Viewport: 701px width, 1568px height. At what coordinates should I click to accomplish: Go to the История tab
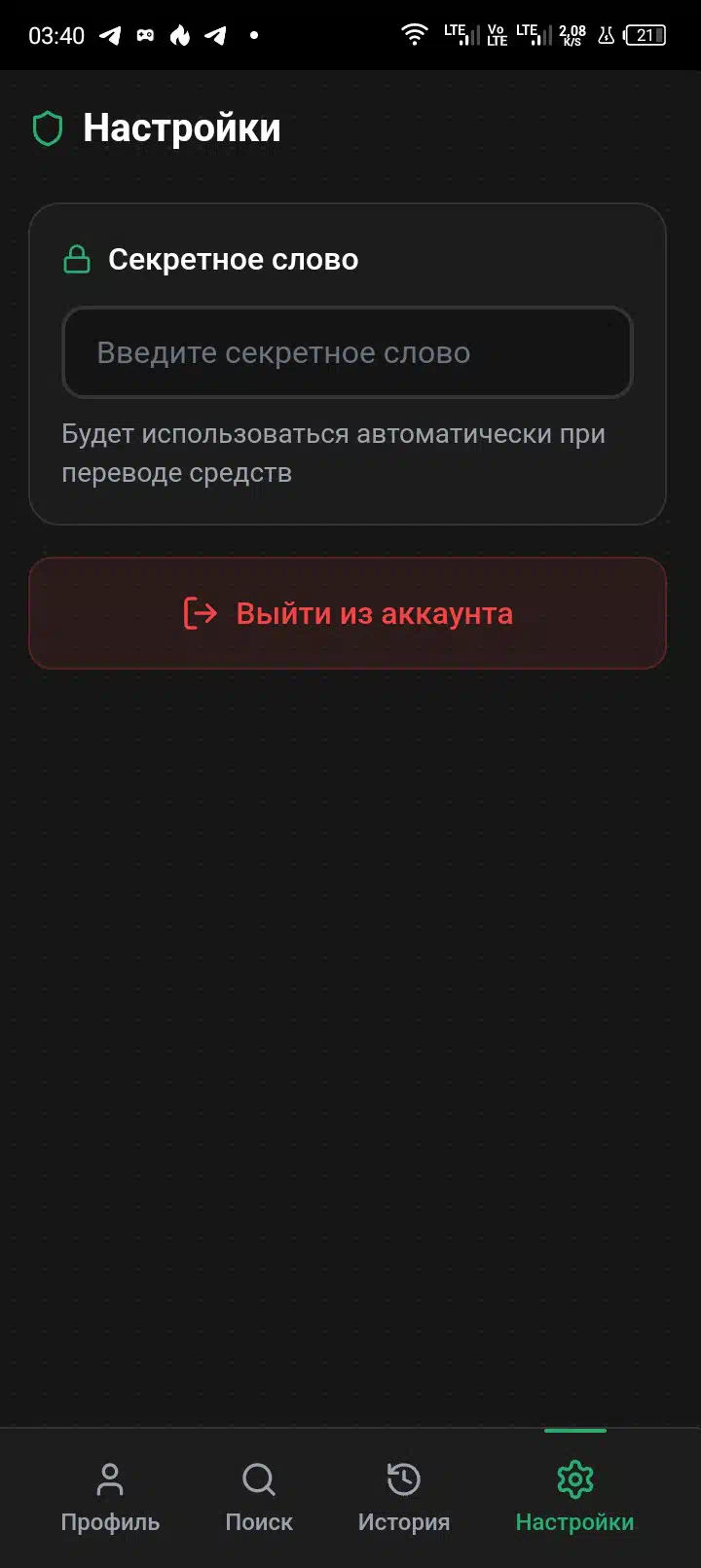[x=404, y=1497]
